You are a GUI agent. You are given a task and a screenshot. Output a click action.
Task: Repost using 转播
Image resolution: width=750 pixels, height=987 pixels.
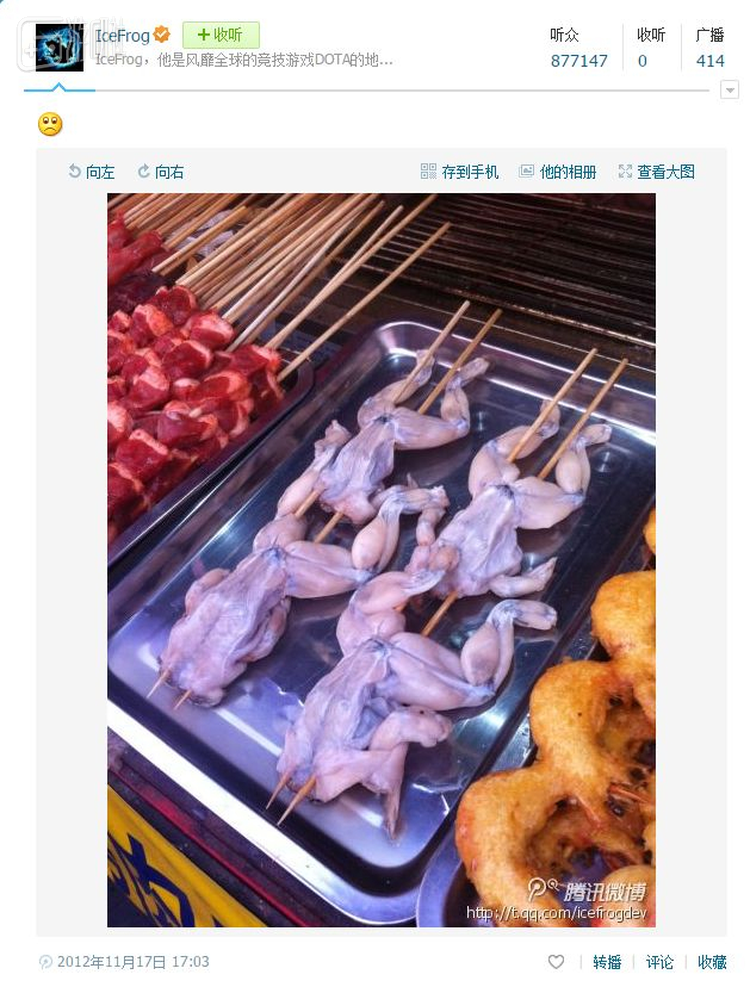(x=607, y=962)
